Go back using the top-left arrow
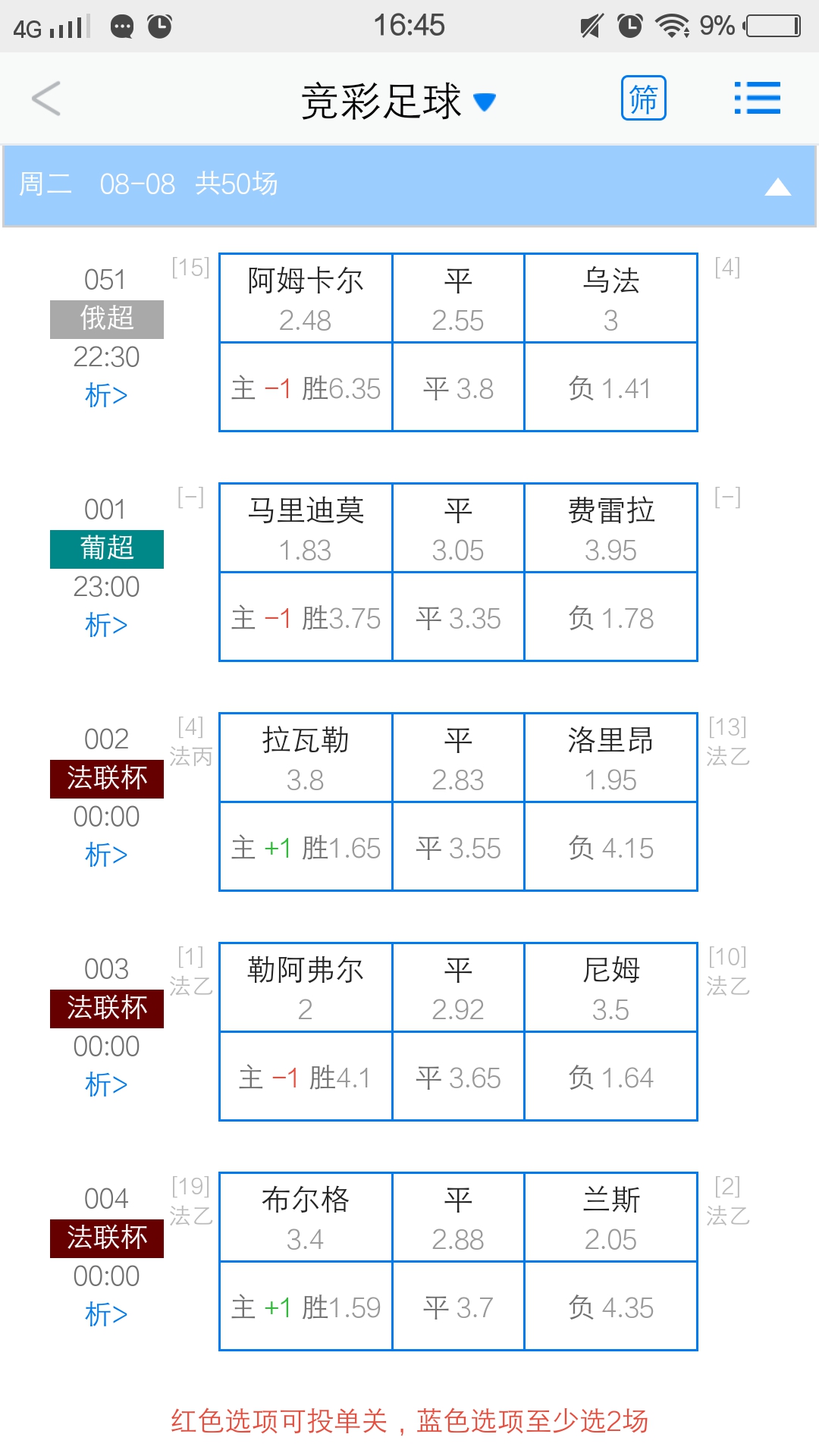This screenshot has height=1456, width=819. pos(46,99)
